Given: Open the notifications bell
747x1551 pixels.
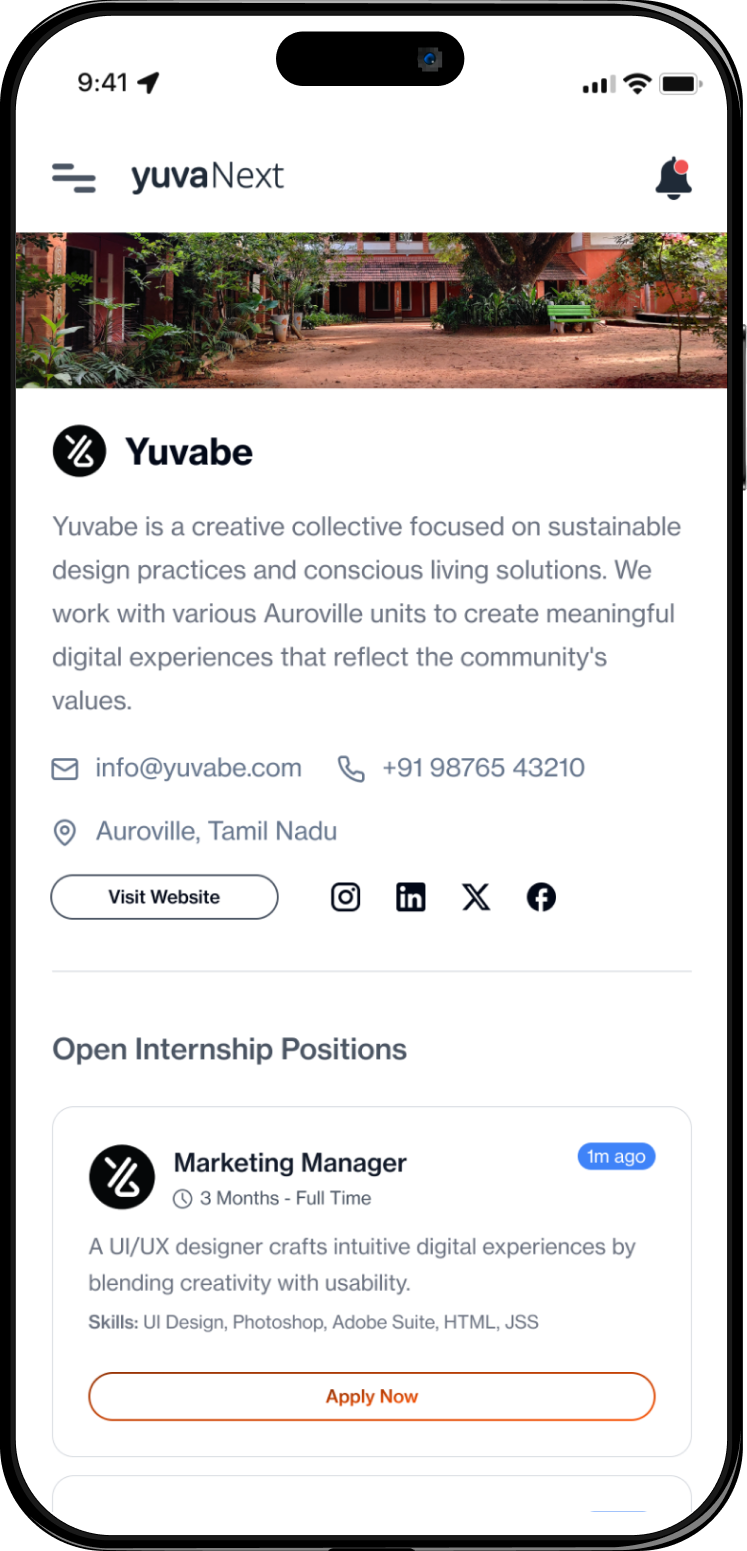Looking at the screenshot, I should click(x=673, y=178).
